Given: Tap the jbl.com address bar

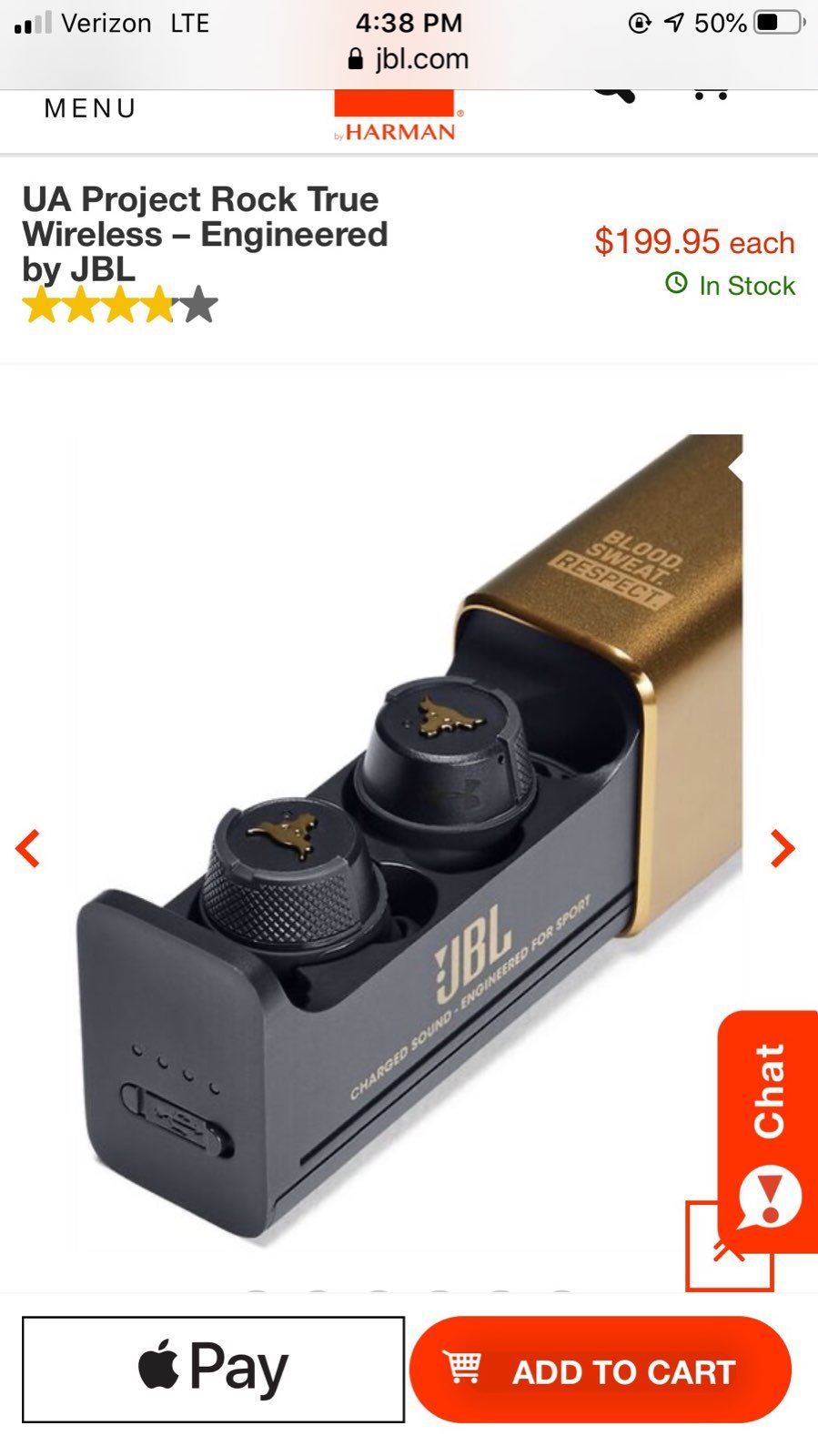Looking at the screenshot, I should coord(409,59).
